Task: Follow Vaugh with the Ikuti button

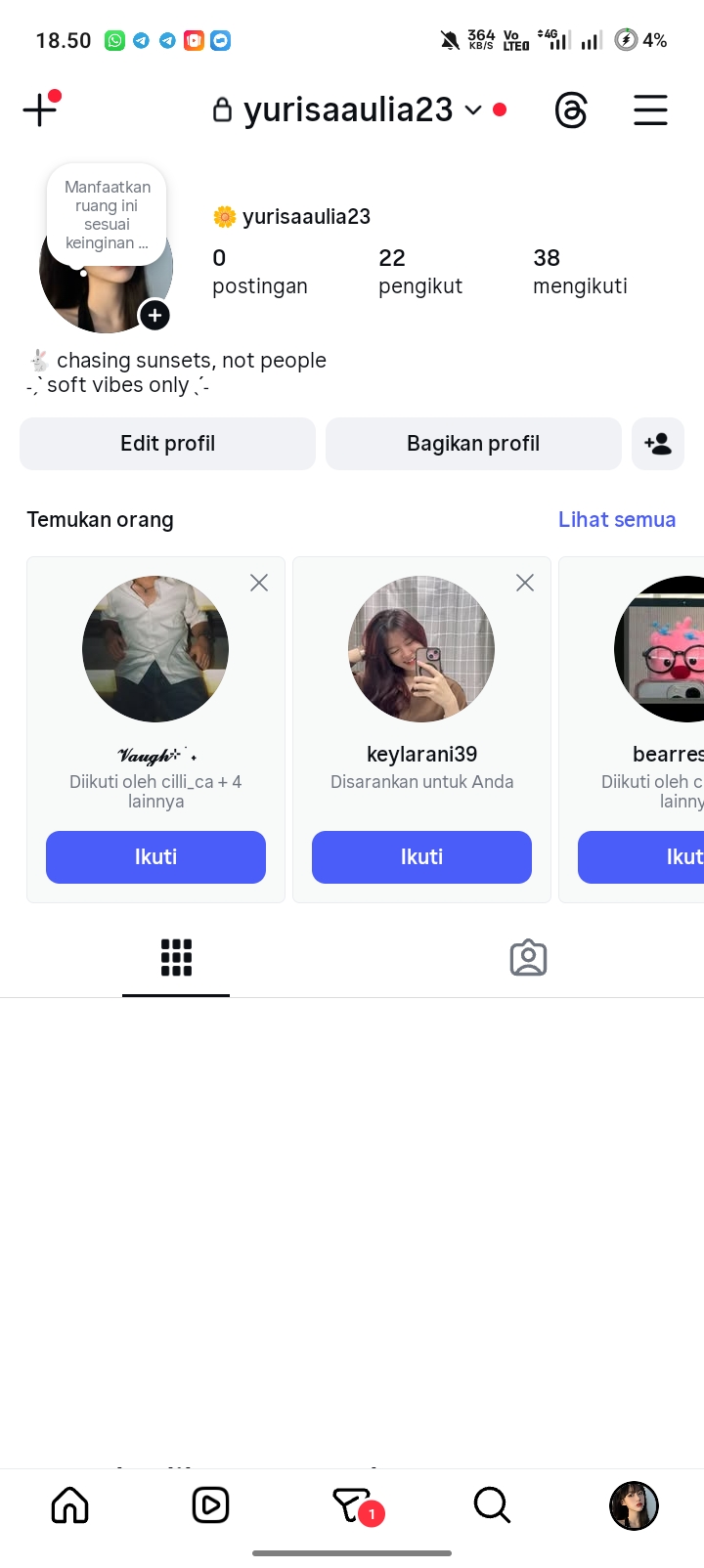Action: 155,857
